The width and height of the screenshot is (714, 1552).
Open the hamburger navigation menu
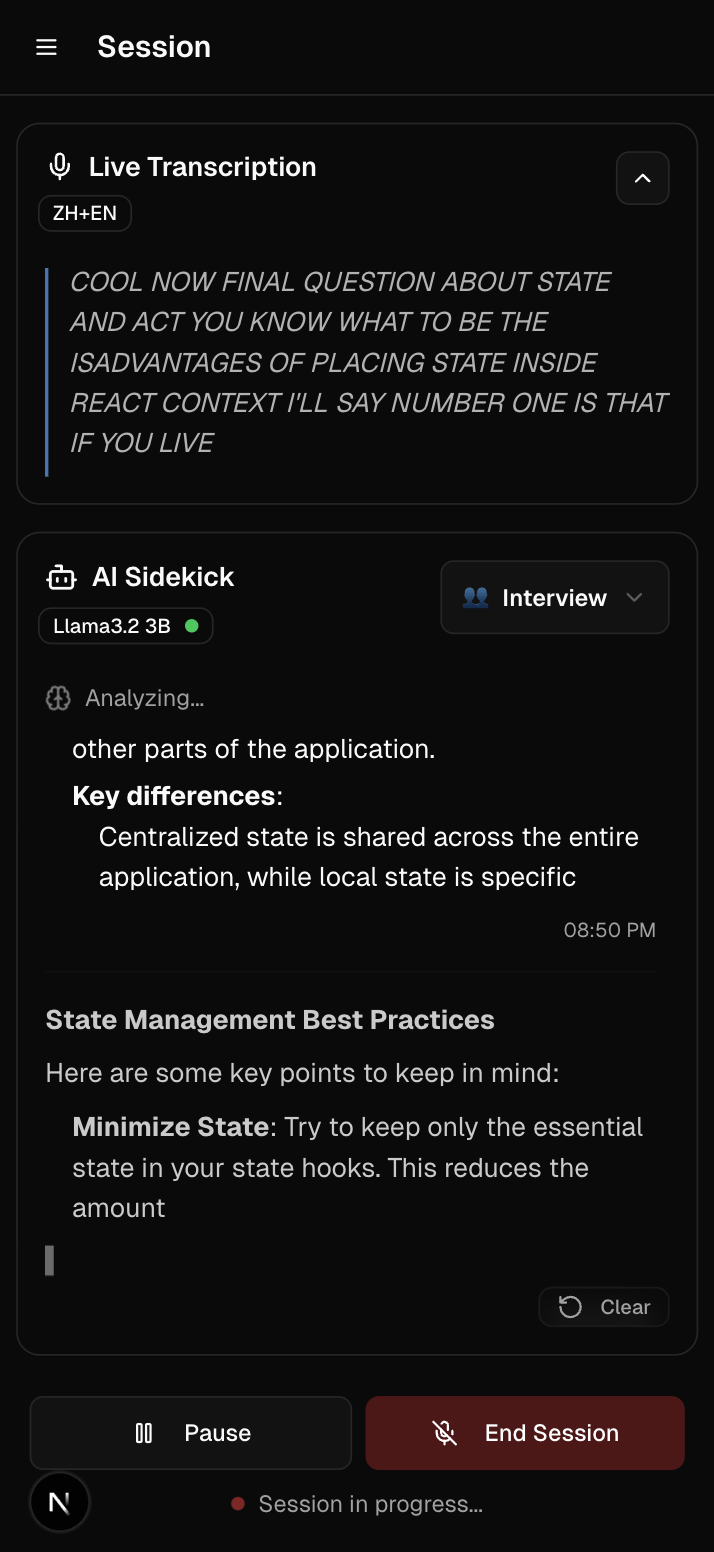click(x=46, y=47)
